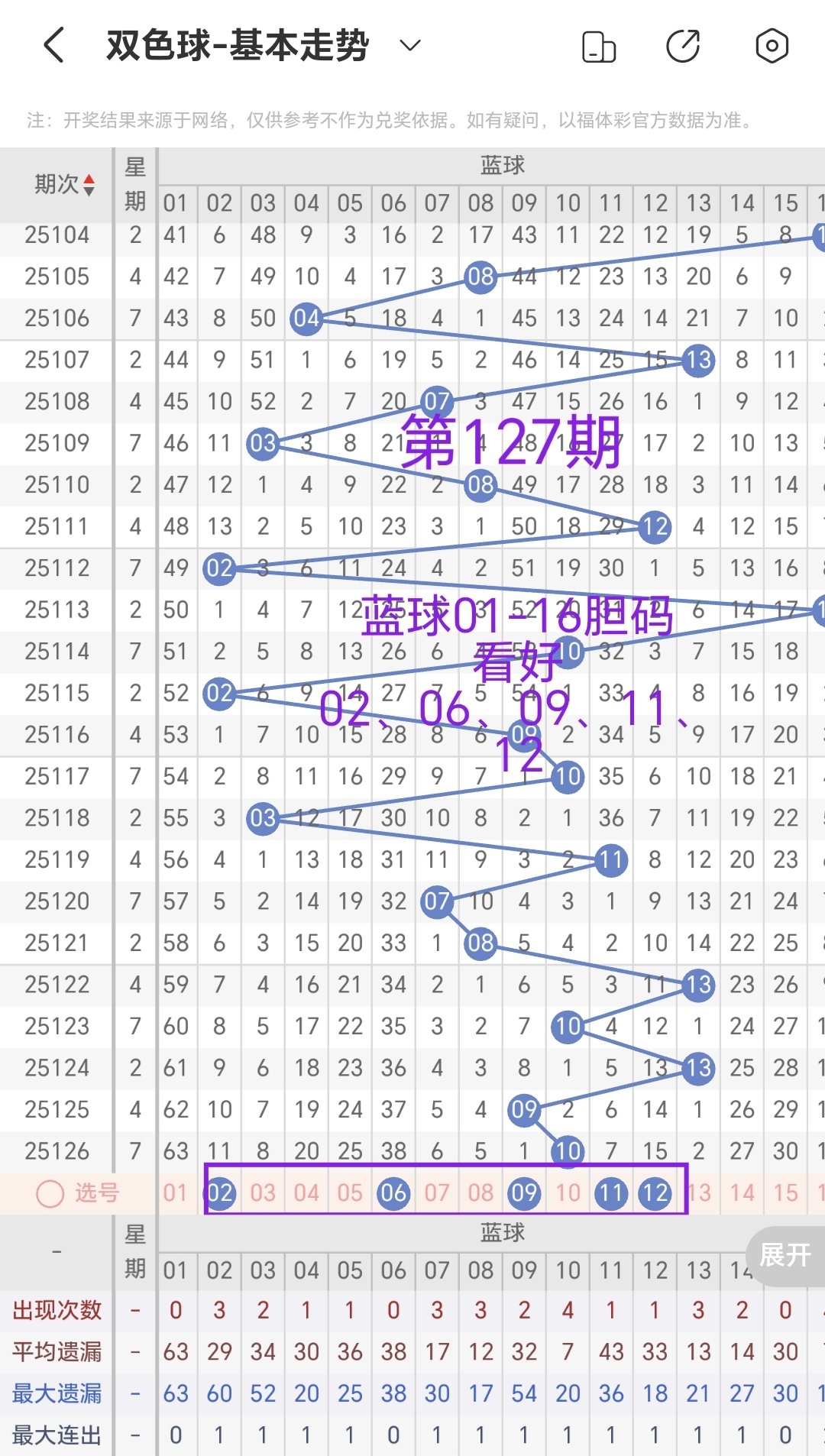Select blue ball marker 13 in row 25124

coord(697,1068)
